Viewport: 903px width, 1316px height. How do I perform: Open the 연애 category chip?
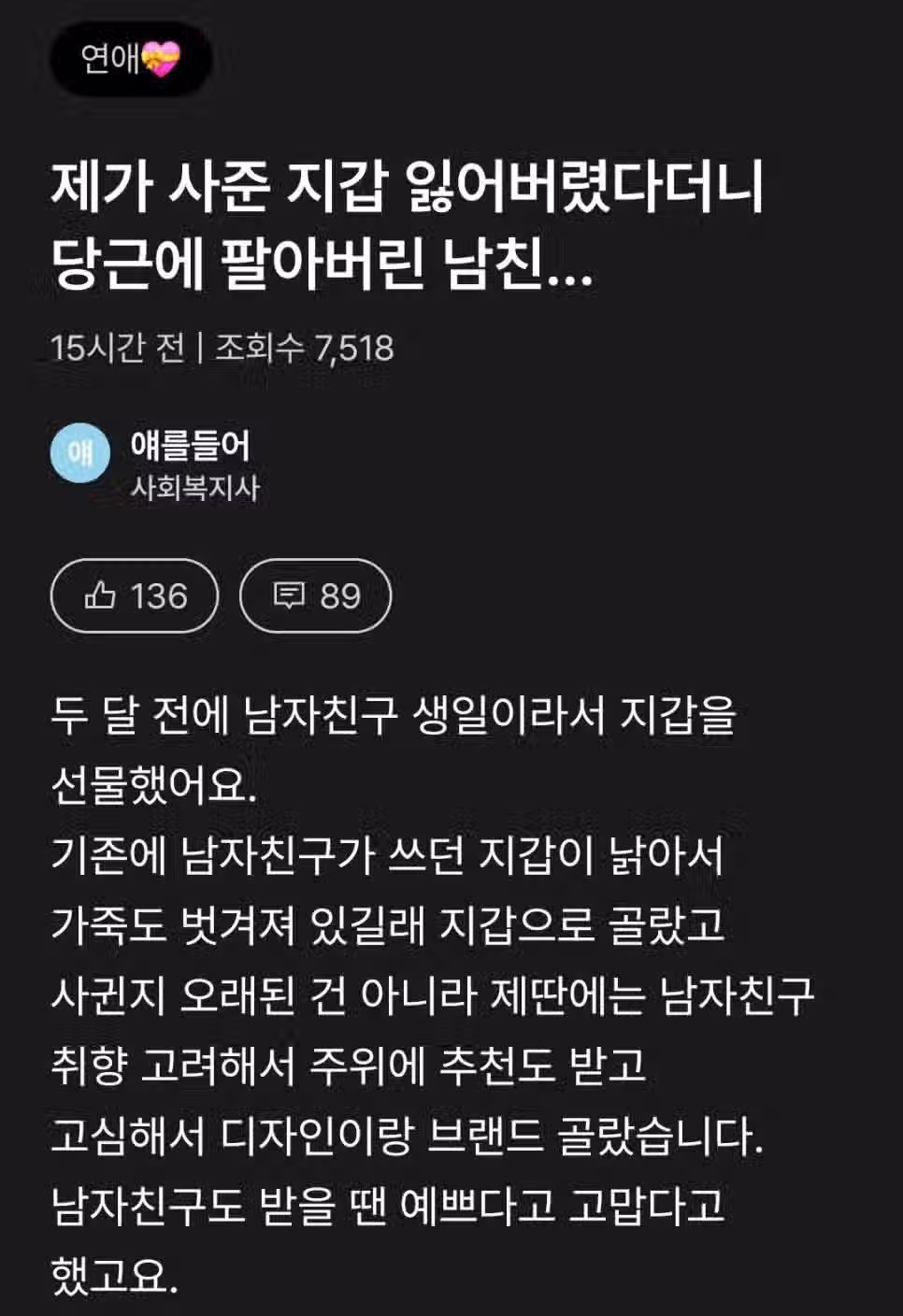(130, 60)
